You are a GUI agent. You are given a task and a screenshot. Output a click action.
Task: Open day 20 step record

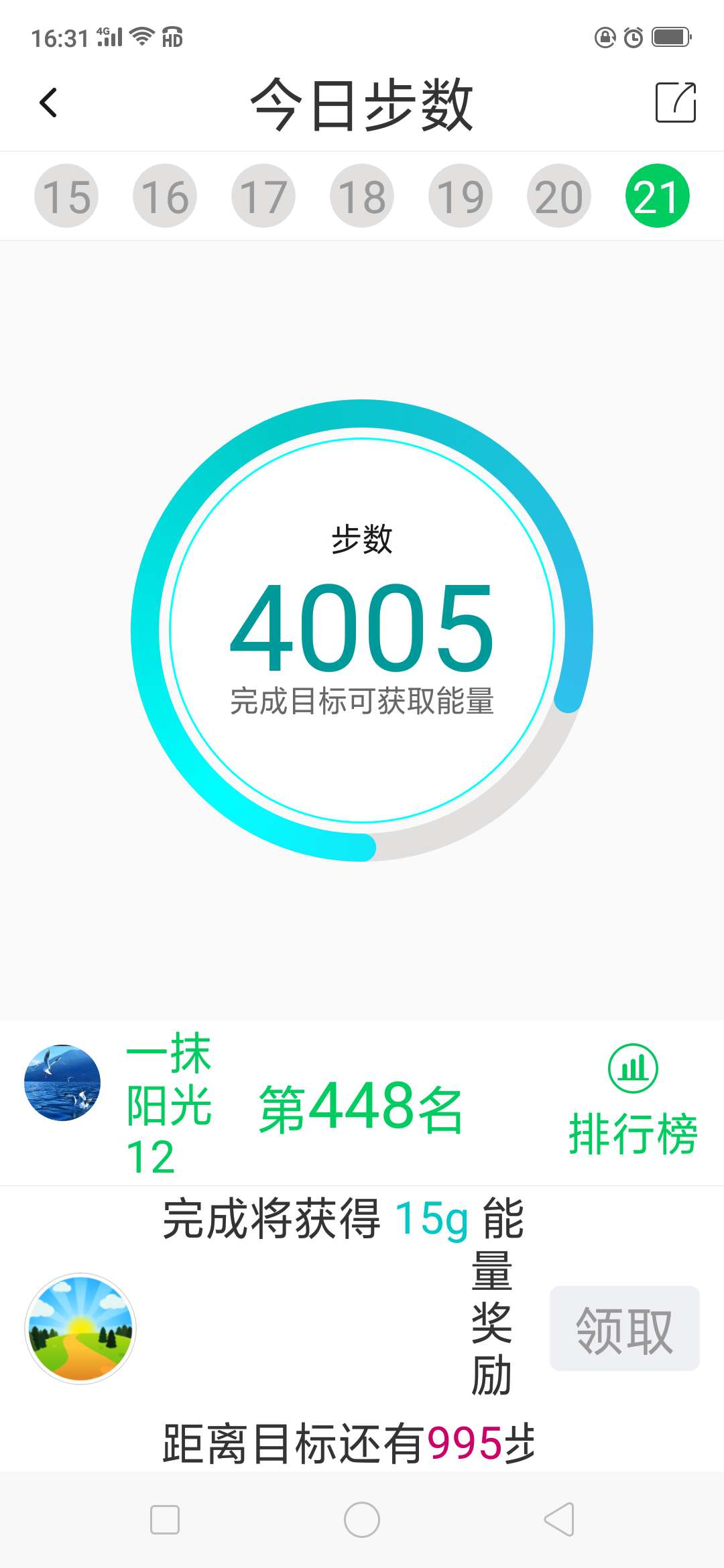[558, 195]
